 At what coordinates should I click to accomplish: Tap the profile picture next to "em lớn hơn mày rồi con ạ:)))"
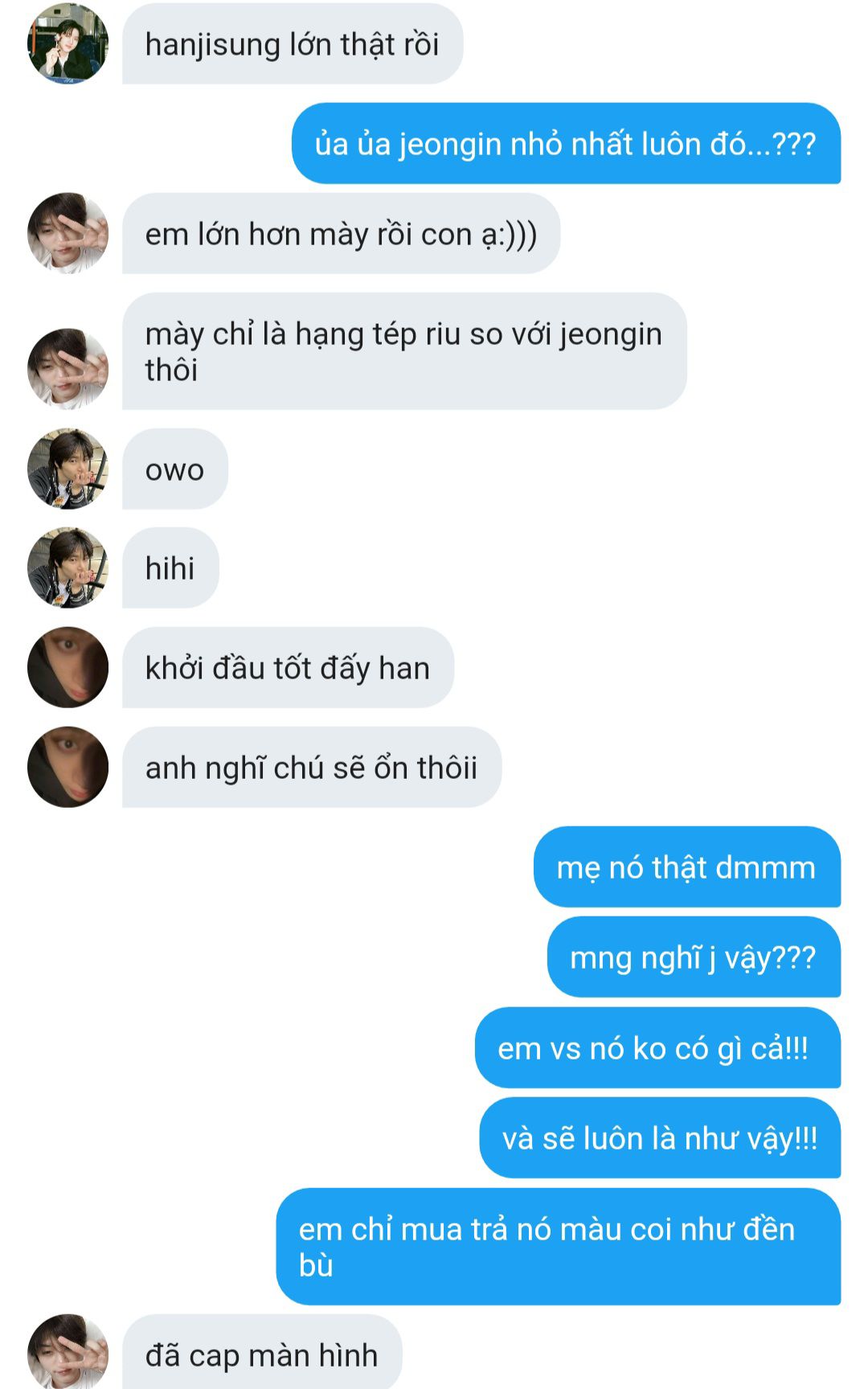68,233
